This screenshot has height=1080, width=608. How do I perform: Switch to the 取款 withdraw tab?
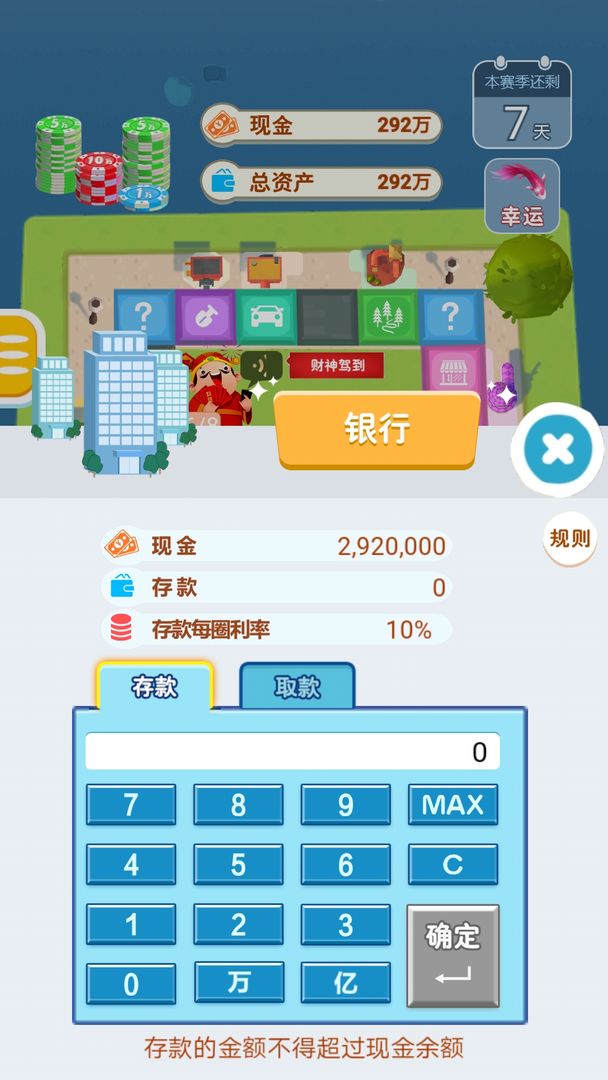(x=297, y=687)
